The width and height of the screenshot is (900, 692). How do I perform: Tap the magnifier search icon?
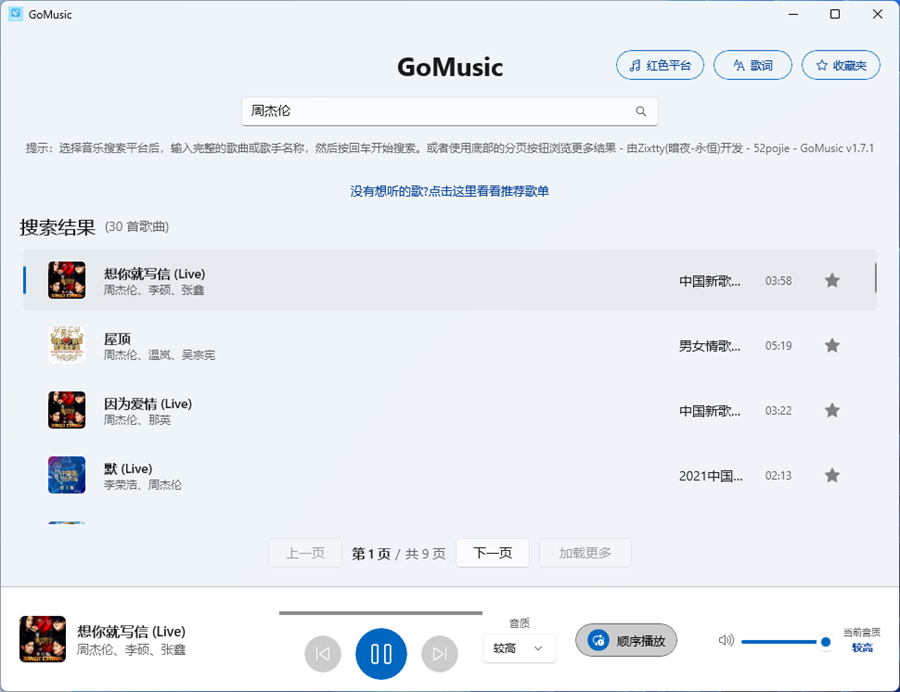click(x=641, y=111)
